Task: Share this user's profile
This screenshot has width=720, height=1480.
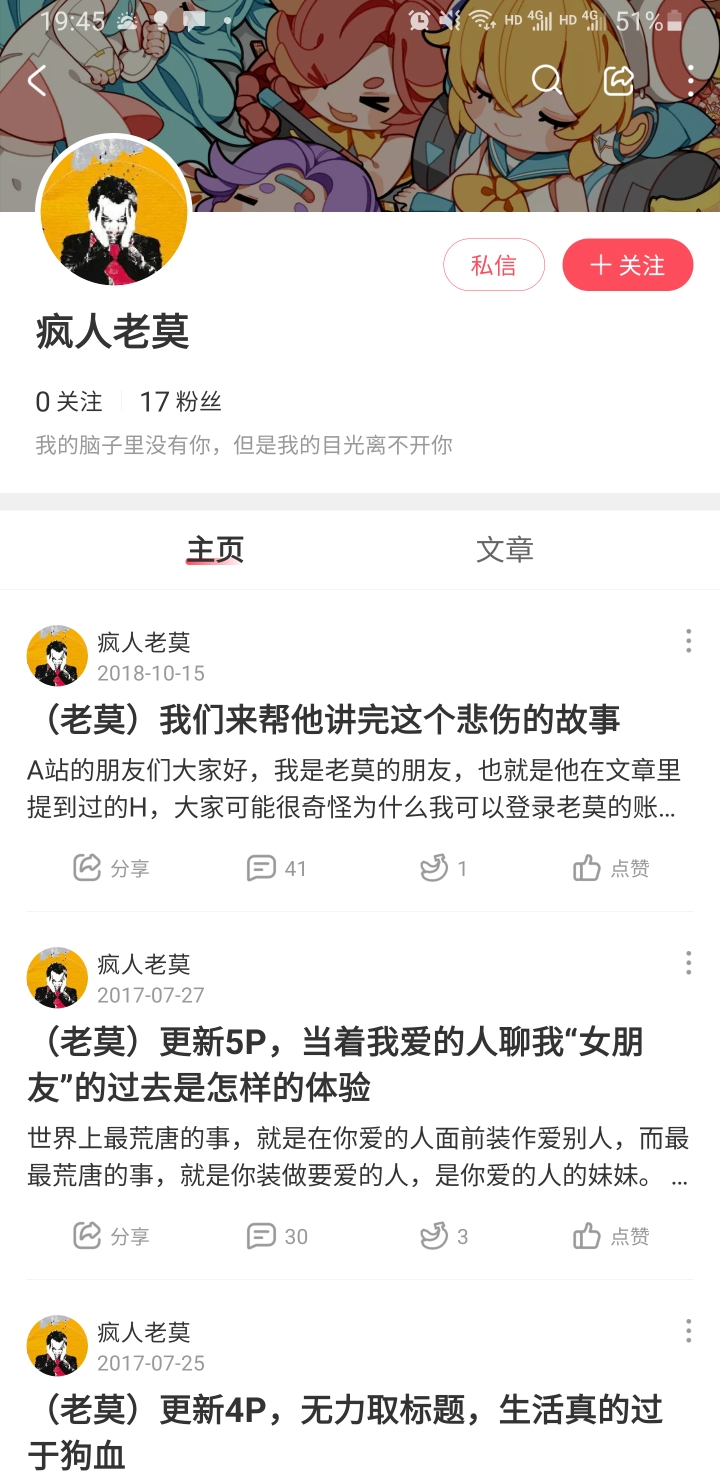Action: pos(619,81)
